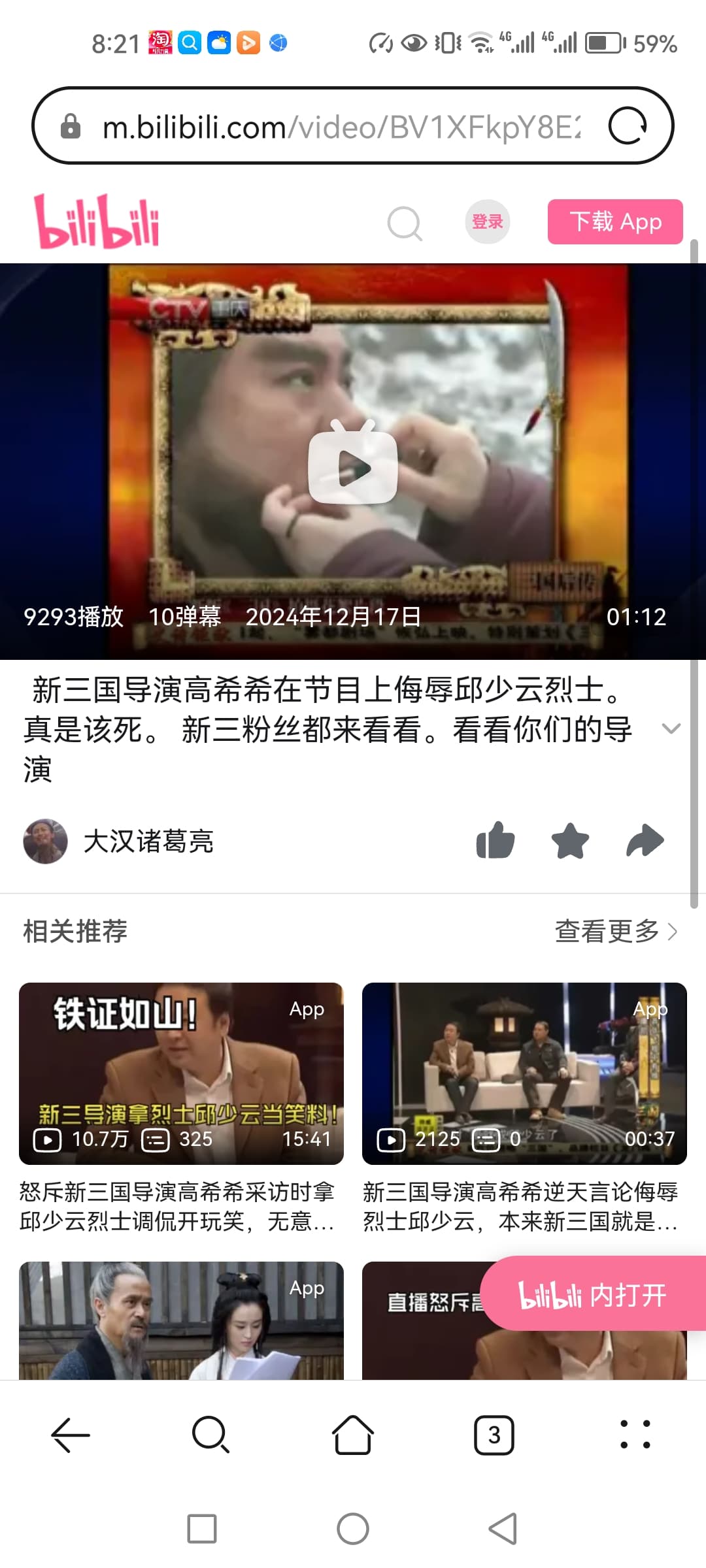
Task: Reload the page from the address bar
Action: point(627,125)
